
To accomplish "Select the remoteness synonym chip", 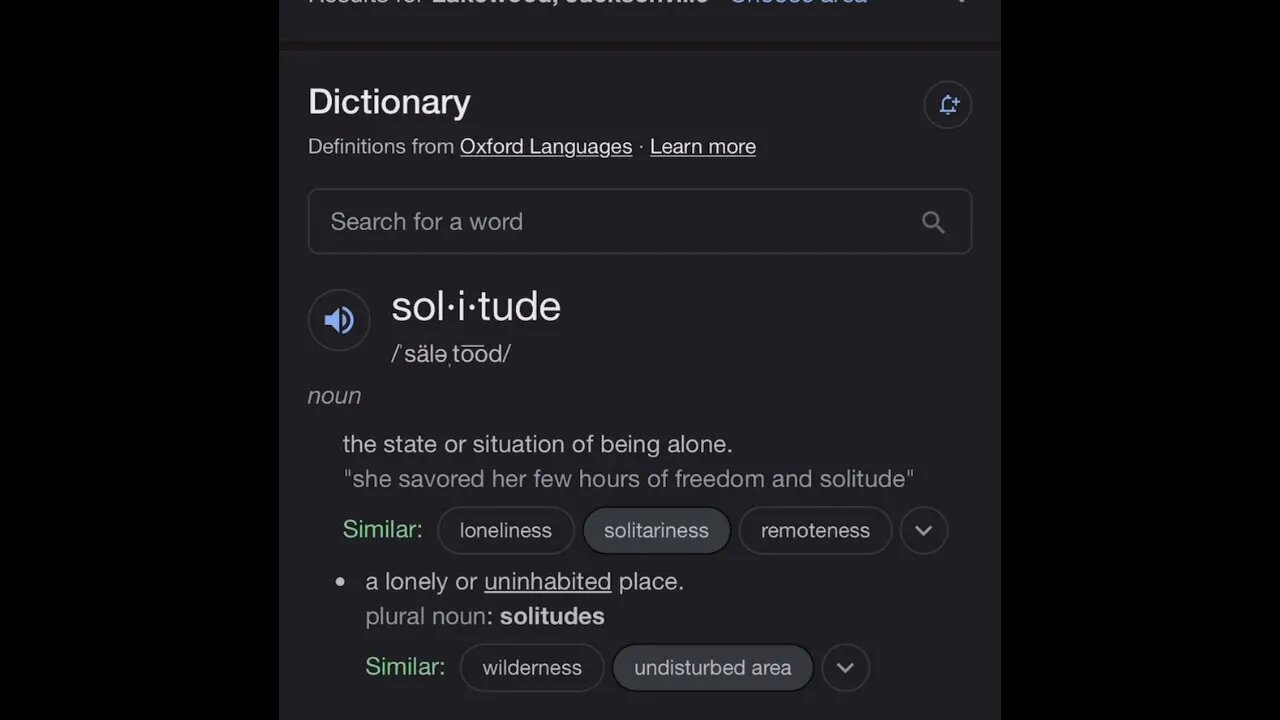I will [815, 530].
